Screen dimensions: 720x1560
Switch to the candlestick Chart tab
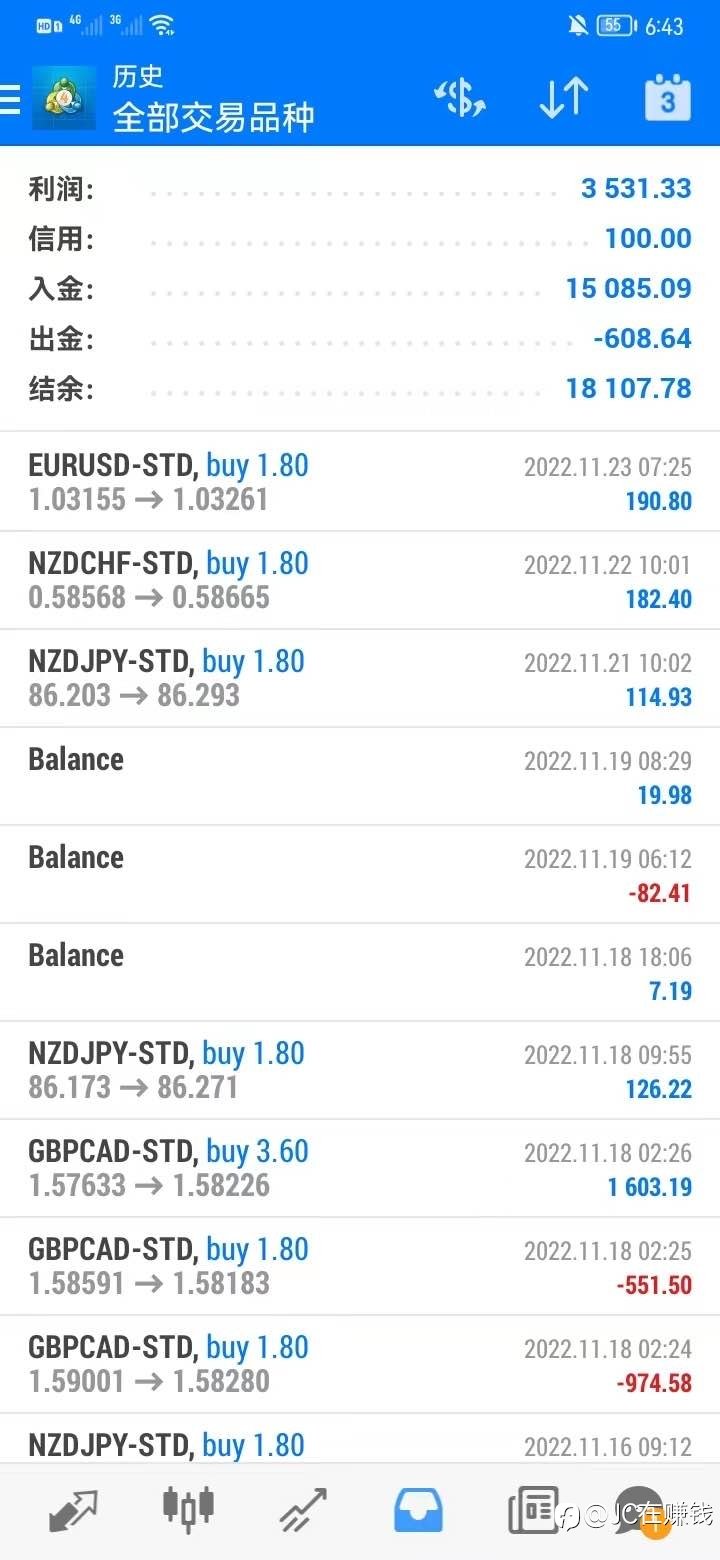pyautogui.click(x=188, y=1508)
